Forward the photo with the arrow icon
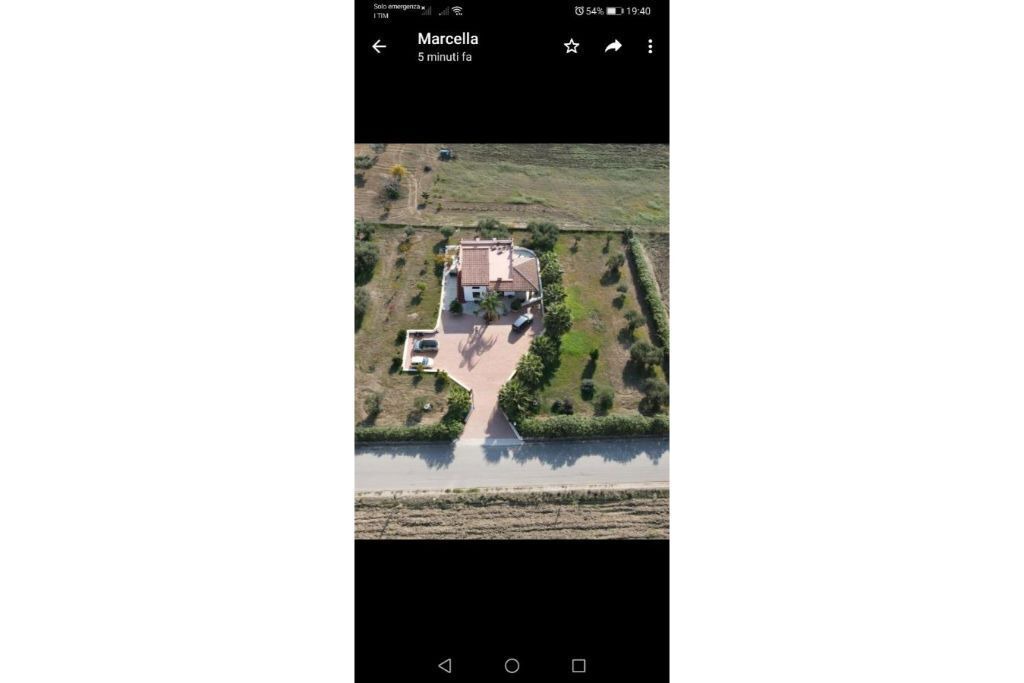This screenshot has width=1024, height=683. (613, 46)
